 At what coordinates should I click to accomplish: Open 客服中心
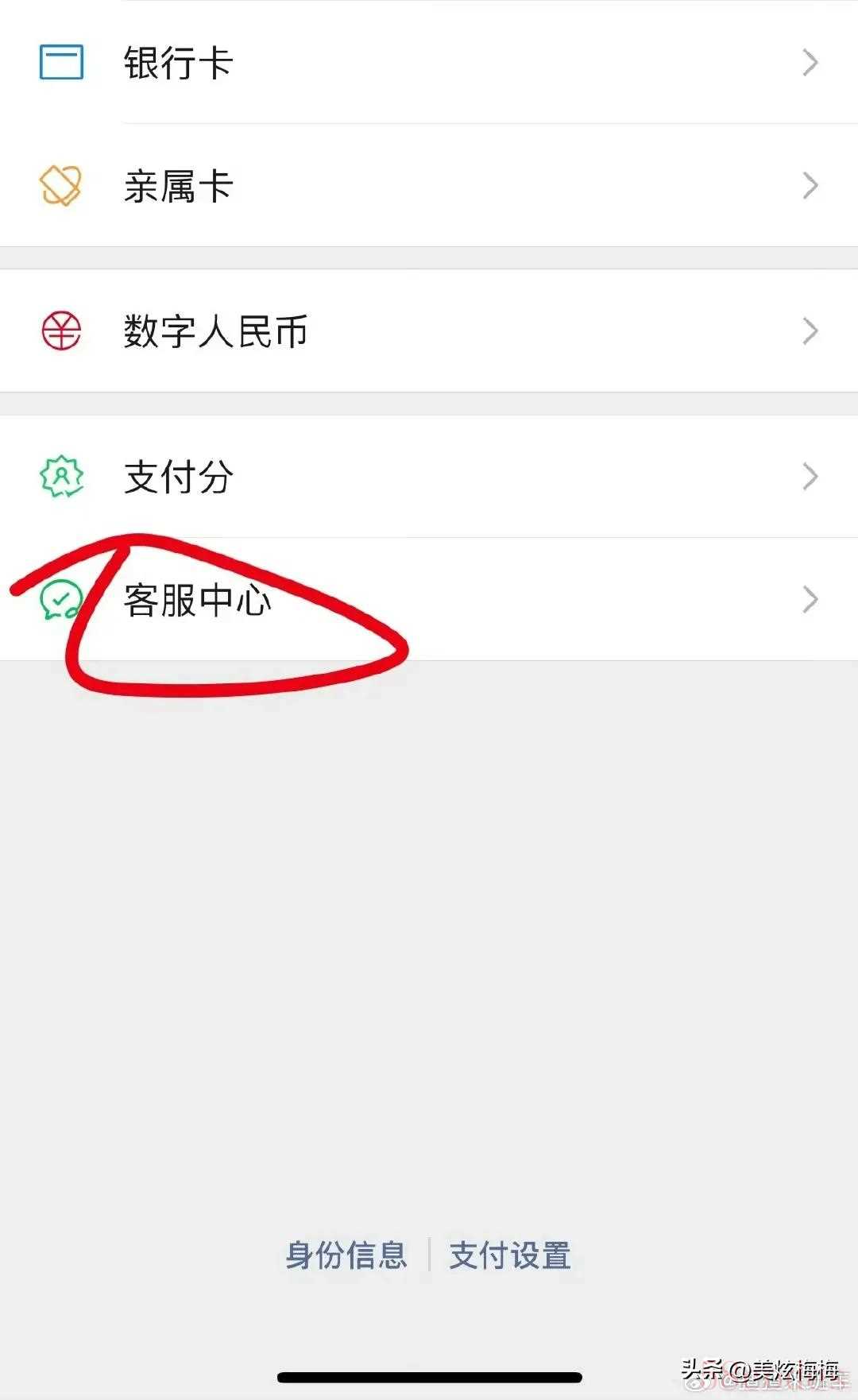[x=429, y=599]
